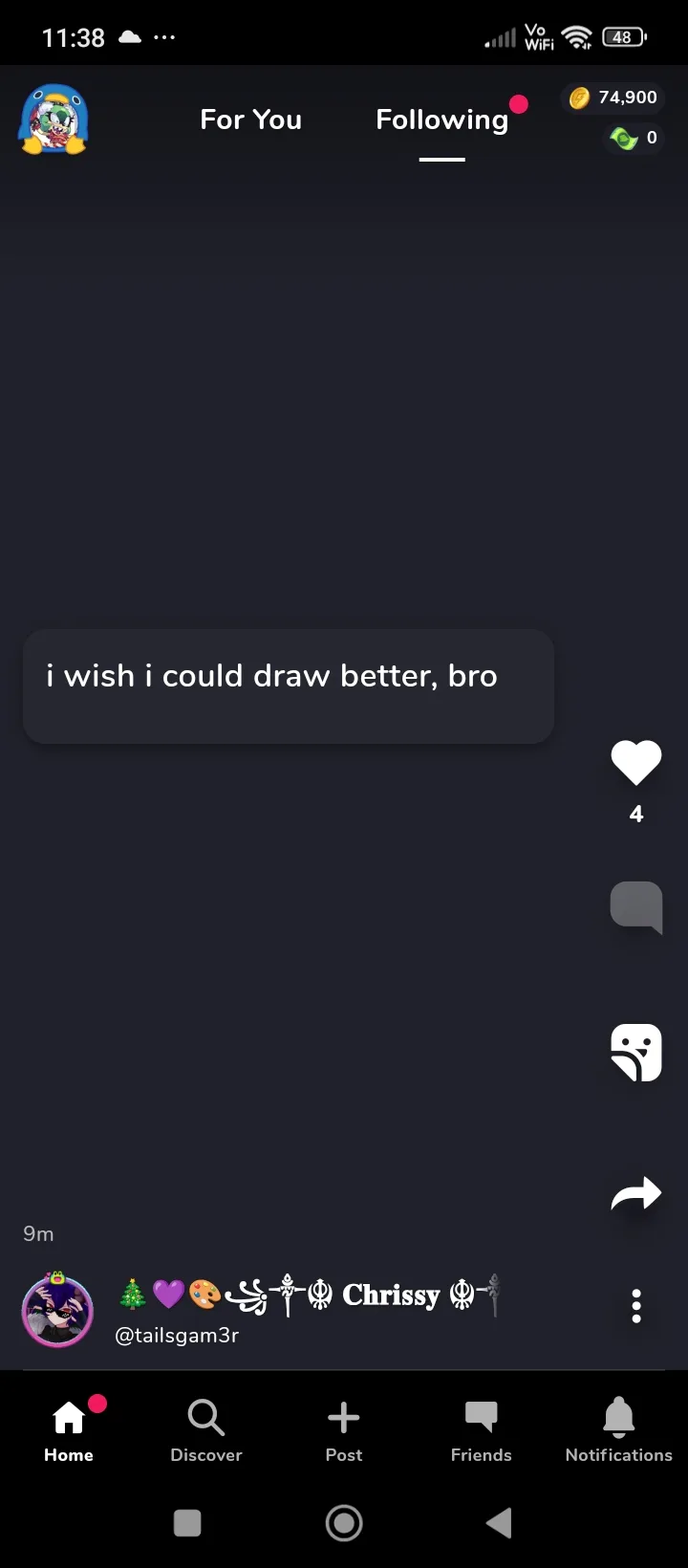
Task: Open more options for Chrissy's post
Action: click(636, 1306)
